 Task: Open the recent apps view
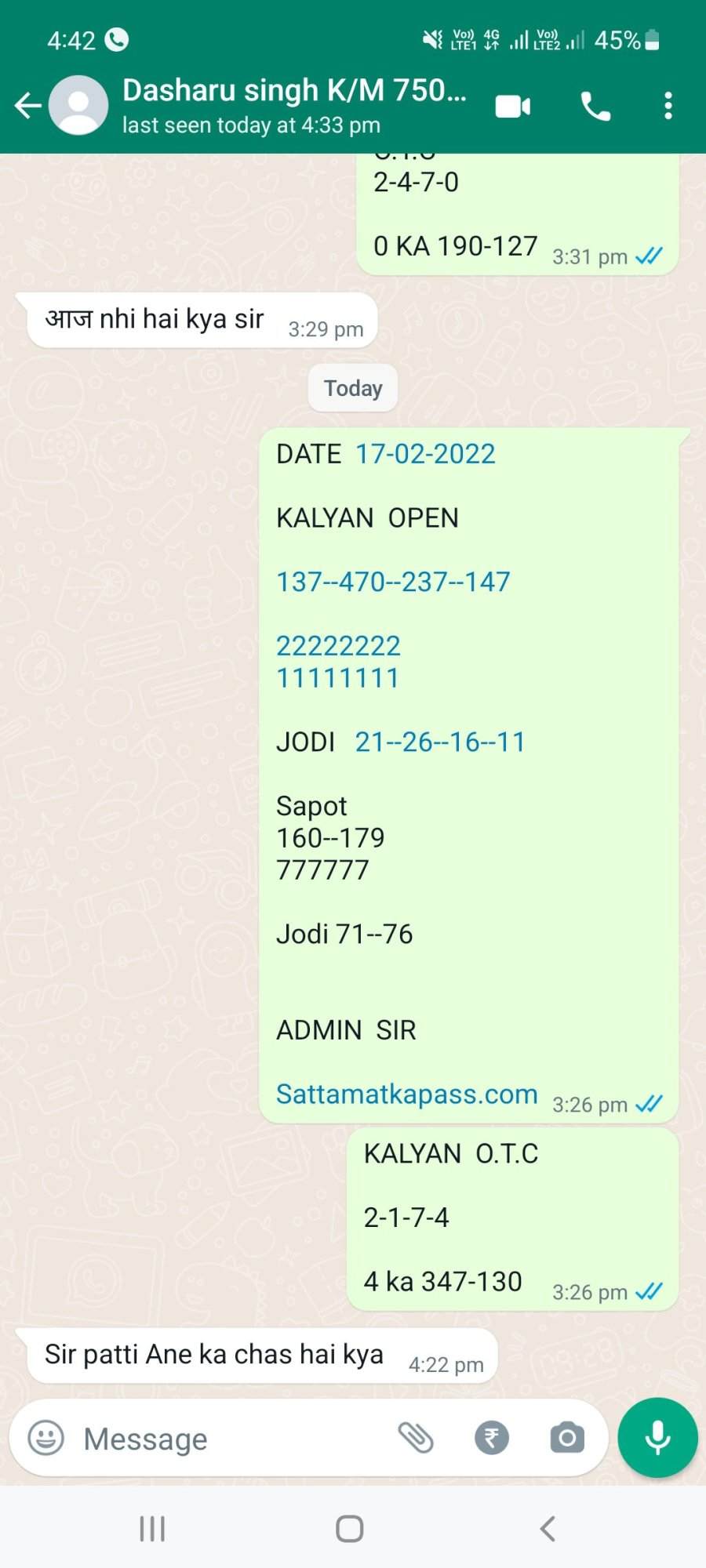point(152,1529)
